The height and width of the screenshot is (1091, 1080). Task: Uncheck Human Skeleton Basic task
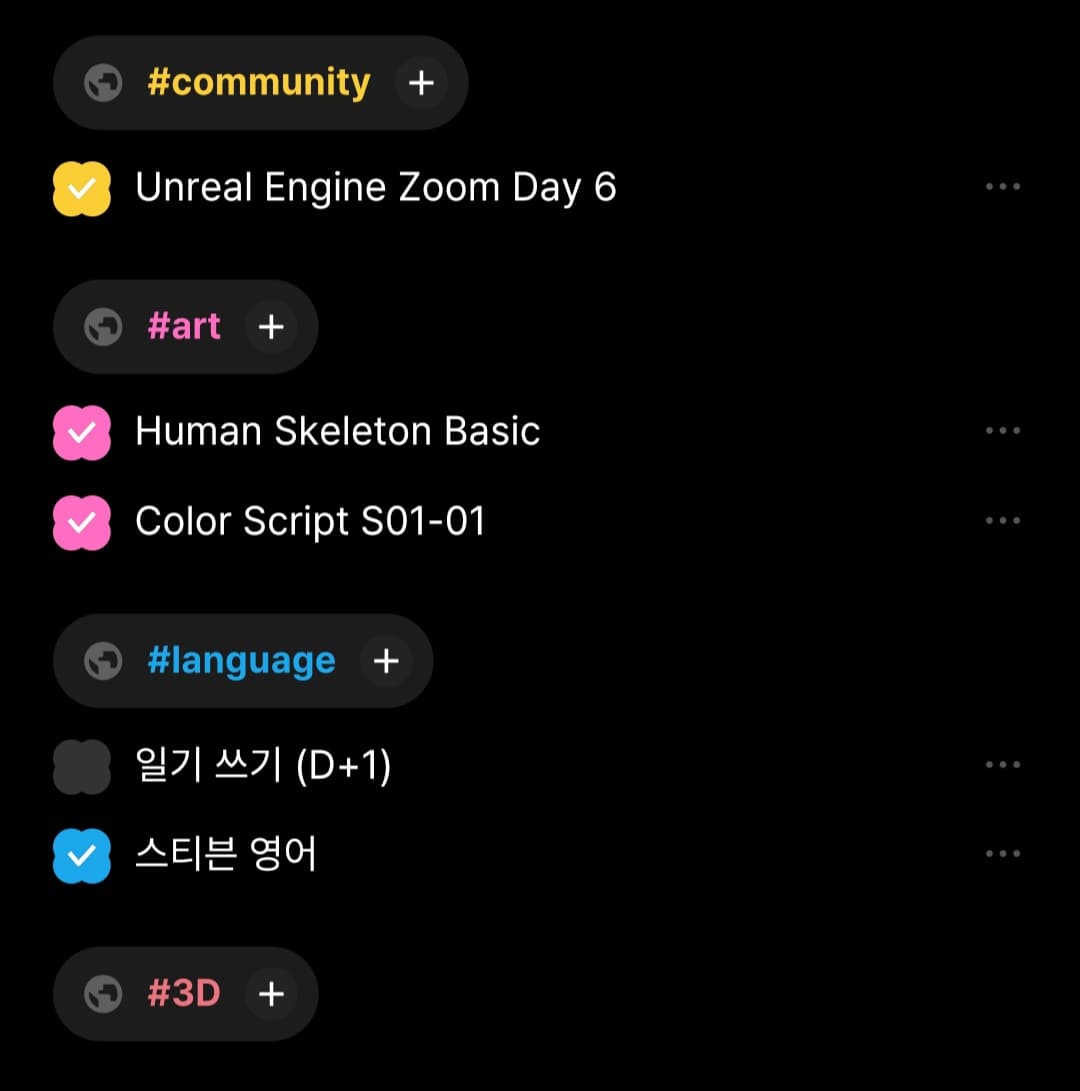(x=81, y=432)
